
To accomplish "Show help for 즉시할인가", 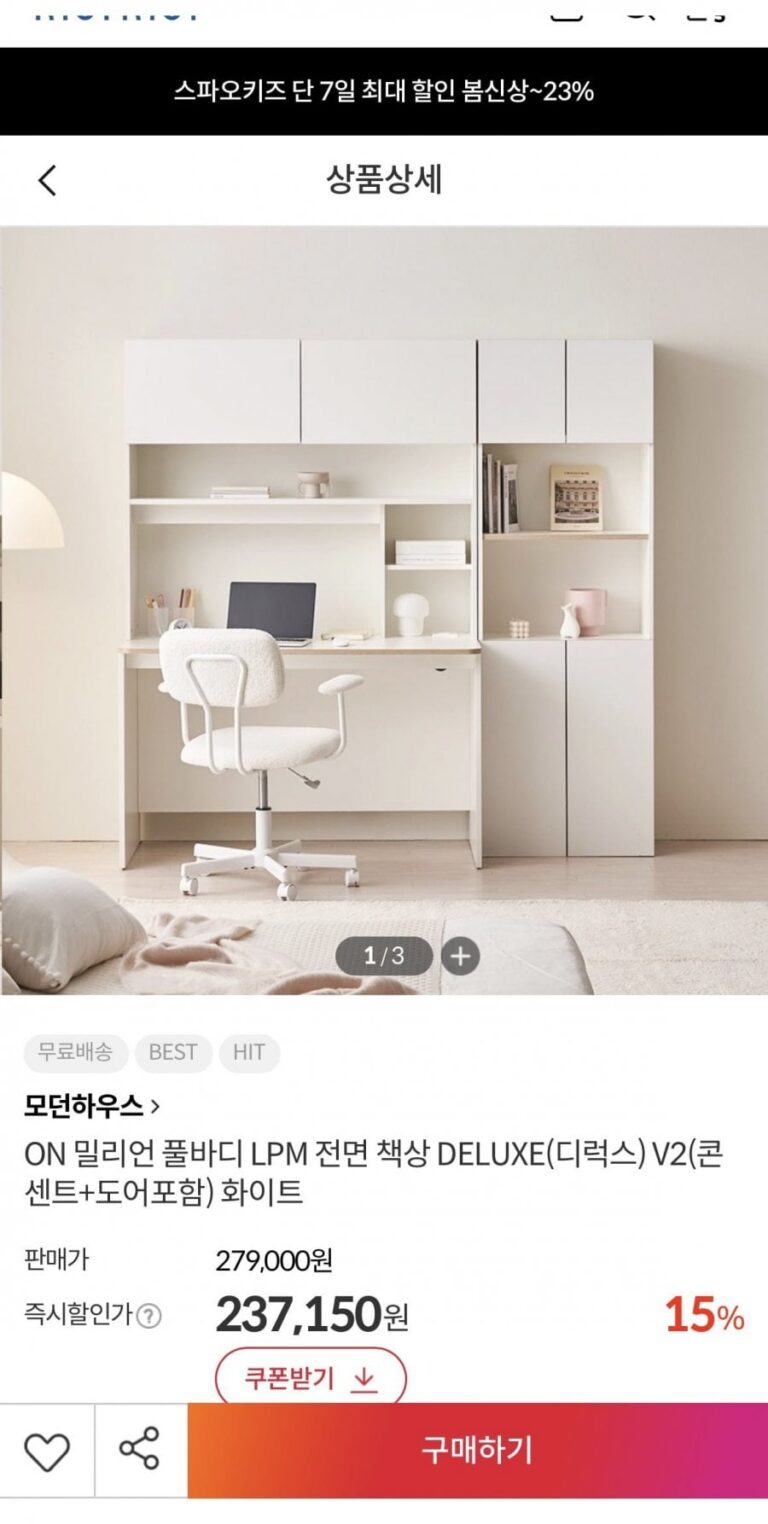I will [x=149, y=1316].
